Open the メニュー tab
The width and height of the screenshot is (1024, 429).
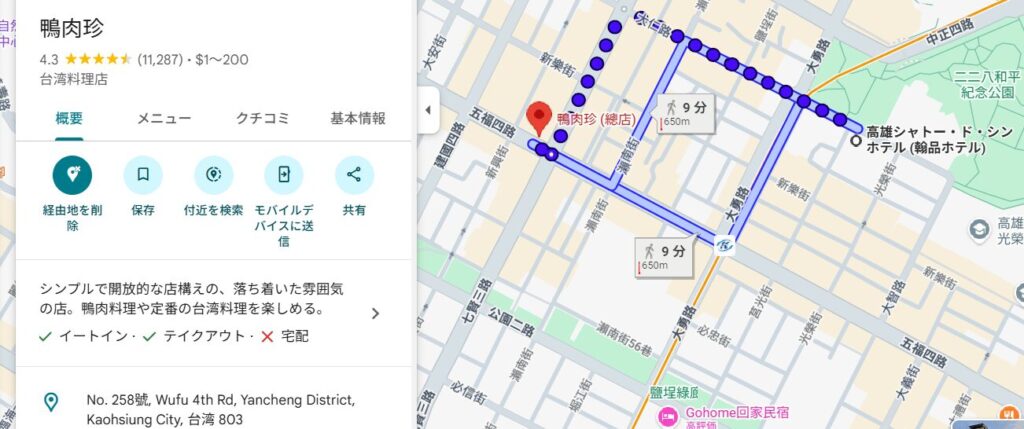(164, 118)
